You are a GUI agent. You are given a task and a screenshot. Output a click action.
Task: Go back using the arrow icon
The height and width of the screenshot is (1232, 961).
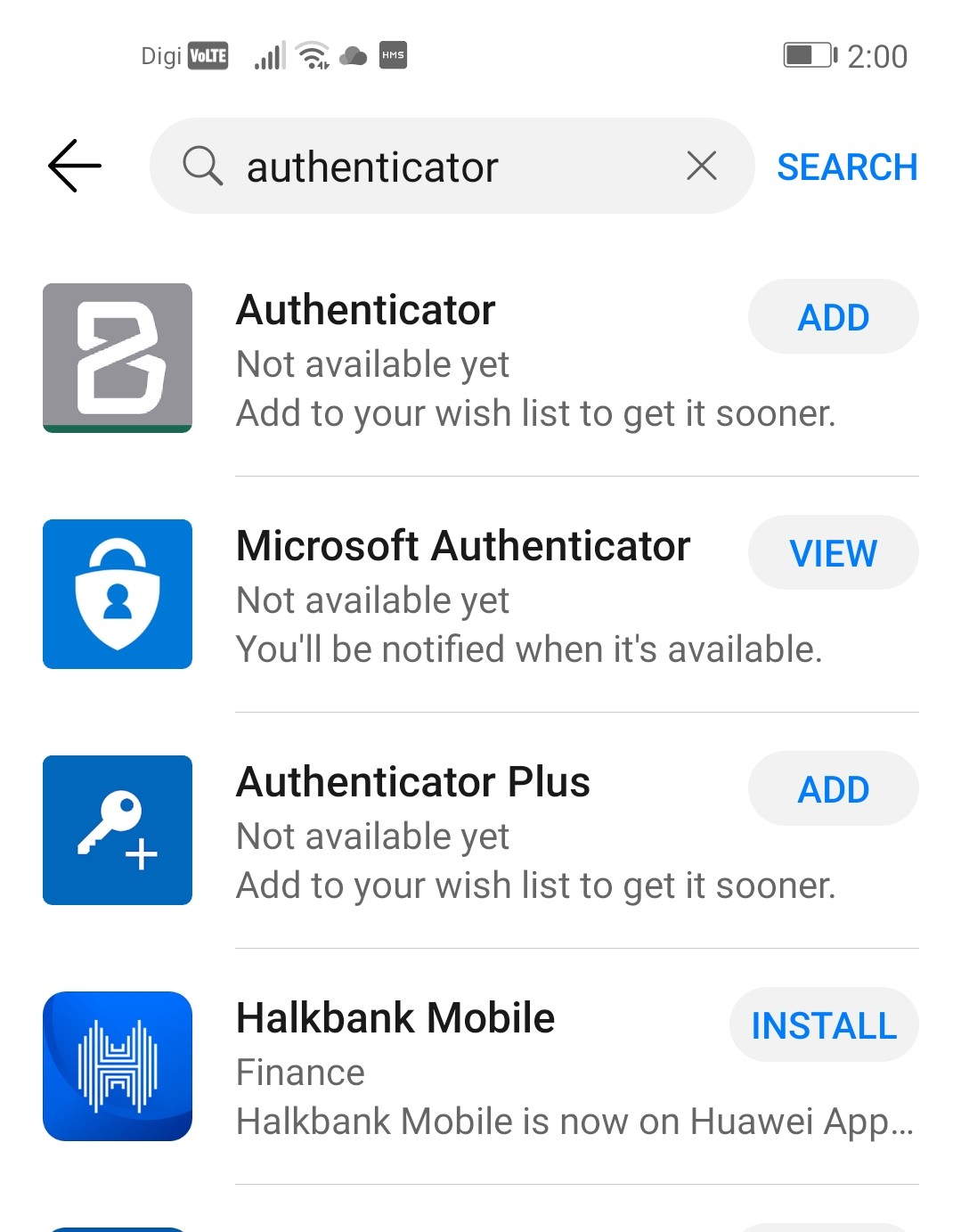75,166
